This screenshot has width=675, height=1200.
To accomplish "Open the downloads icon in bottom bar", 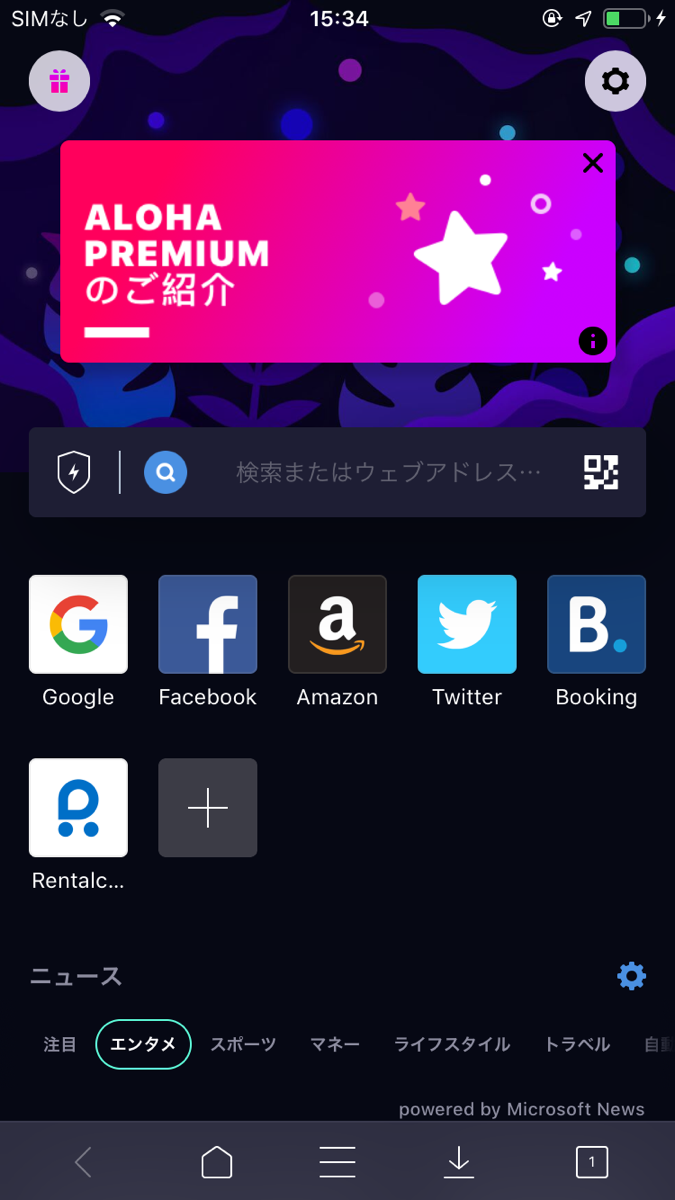I will coord(458,1161).
